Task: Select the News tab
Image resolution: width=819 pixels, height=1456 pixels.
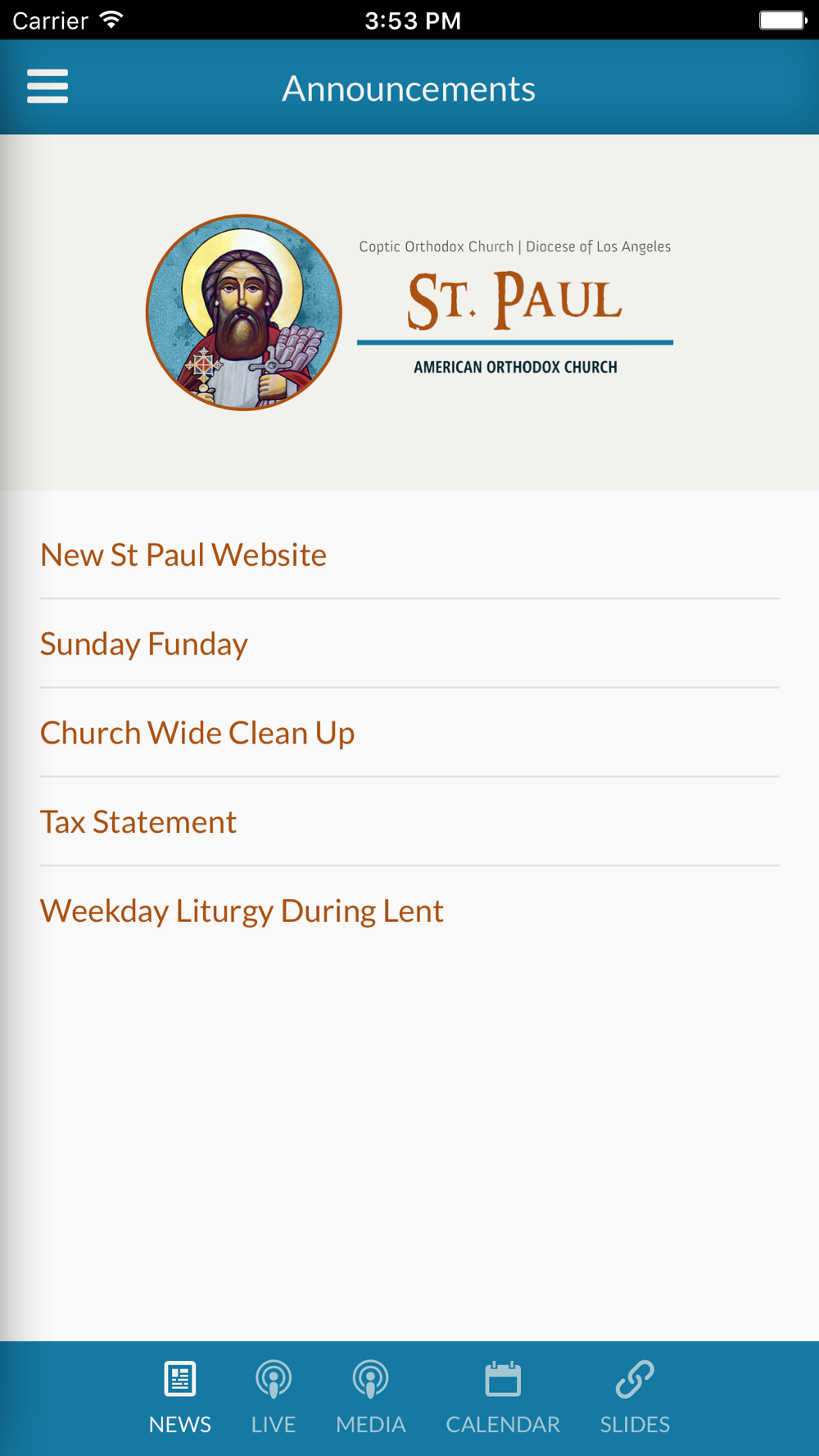Action: click(x=180, y=1398)
